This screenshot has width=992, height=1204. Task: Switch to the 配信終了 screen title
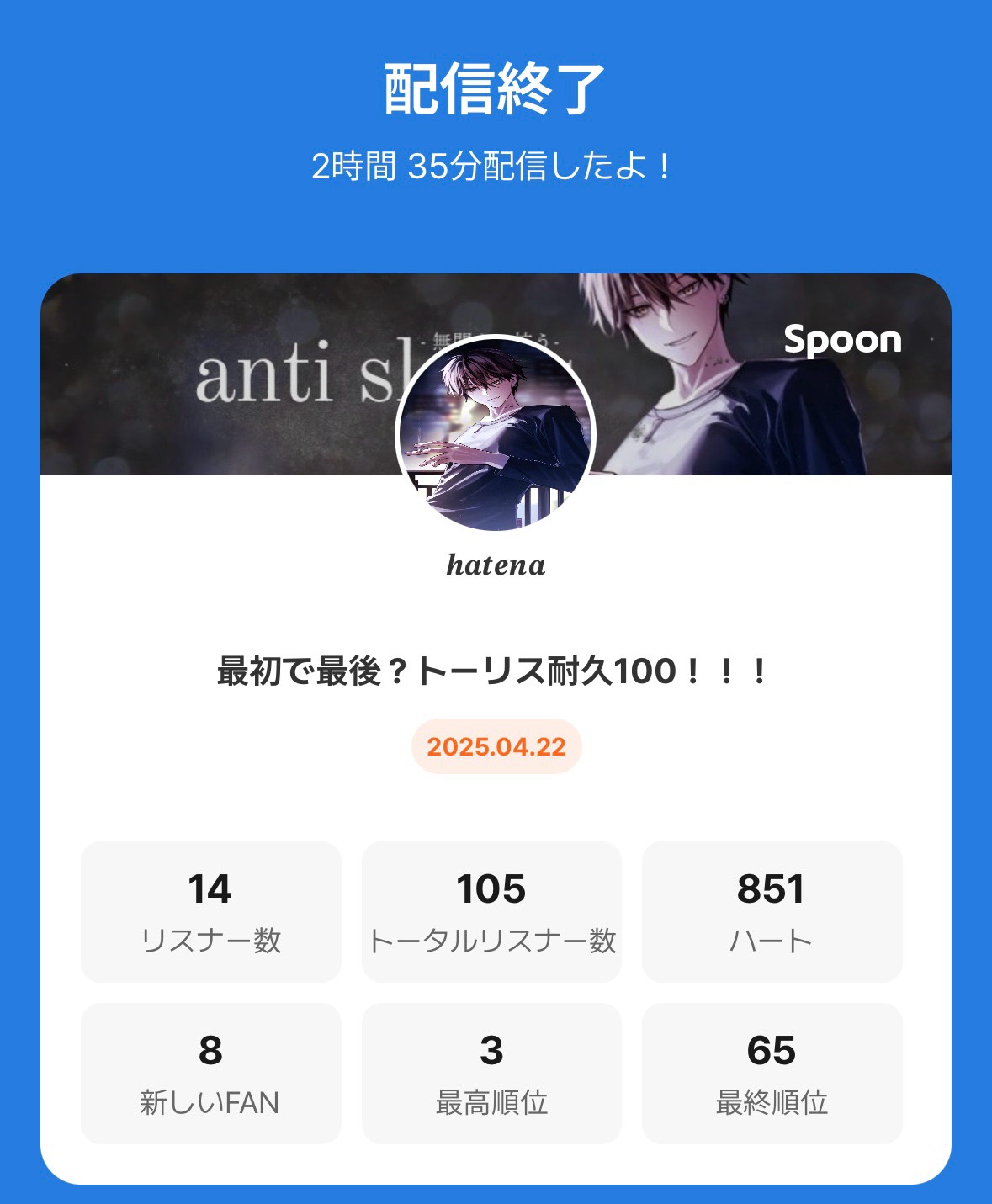click(496, 84)
